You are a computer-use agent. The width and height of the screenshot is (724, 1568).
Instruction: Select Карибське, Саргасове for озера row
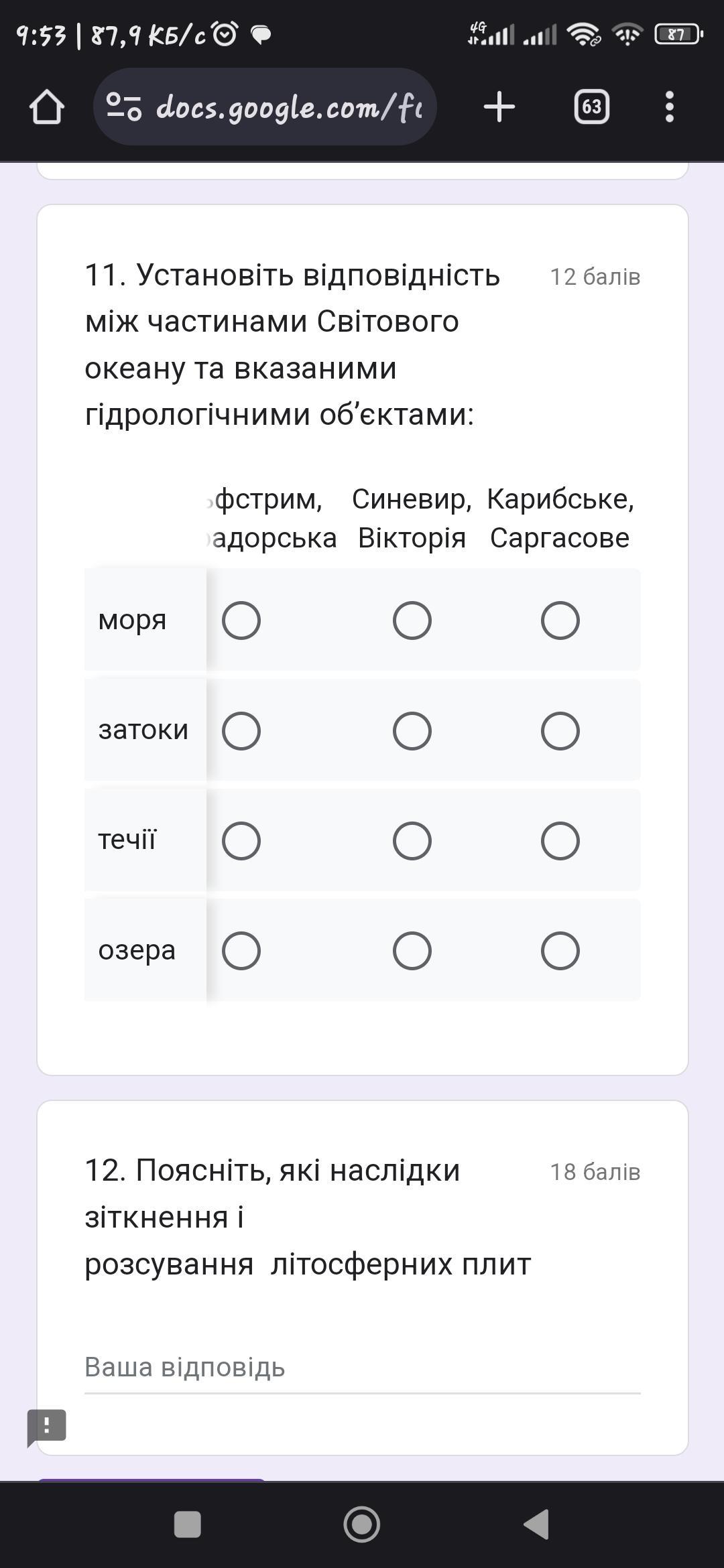560,951
